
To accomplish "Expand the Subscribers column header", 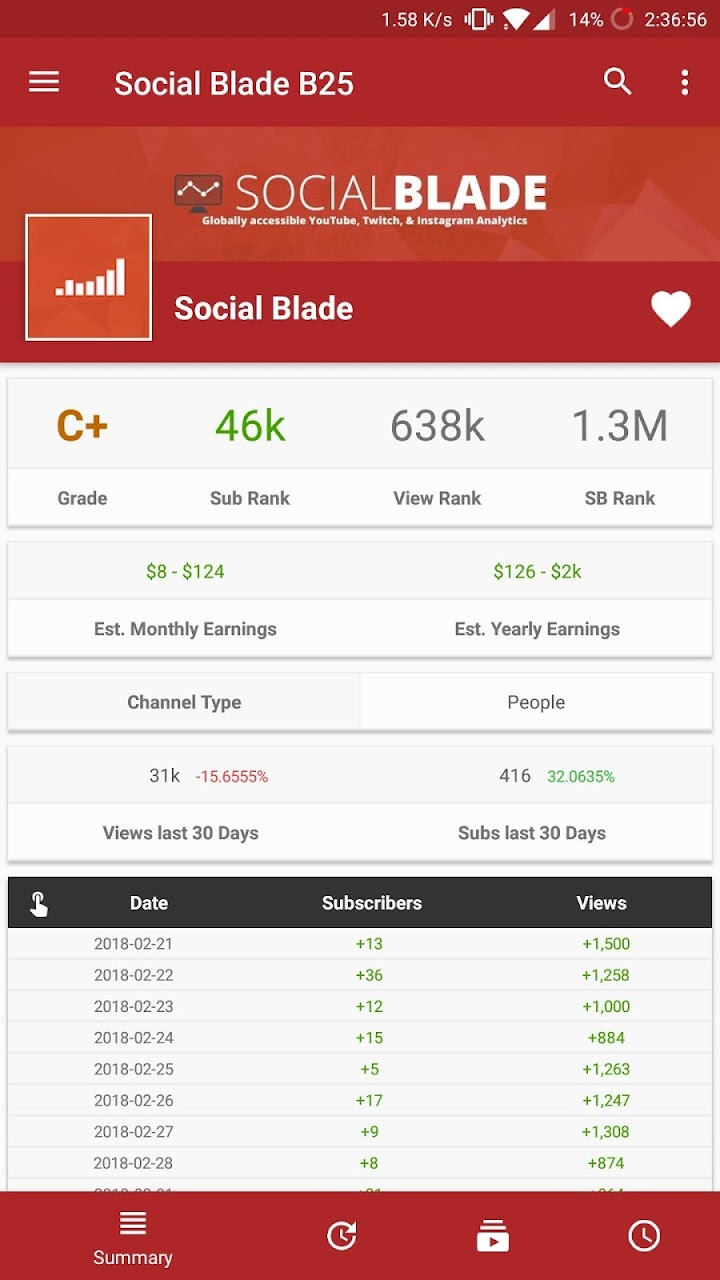I will coord(371,902).
